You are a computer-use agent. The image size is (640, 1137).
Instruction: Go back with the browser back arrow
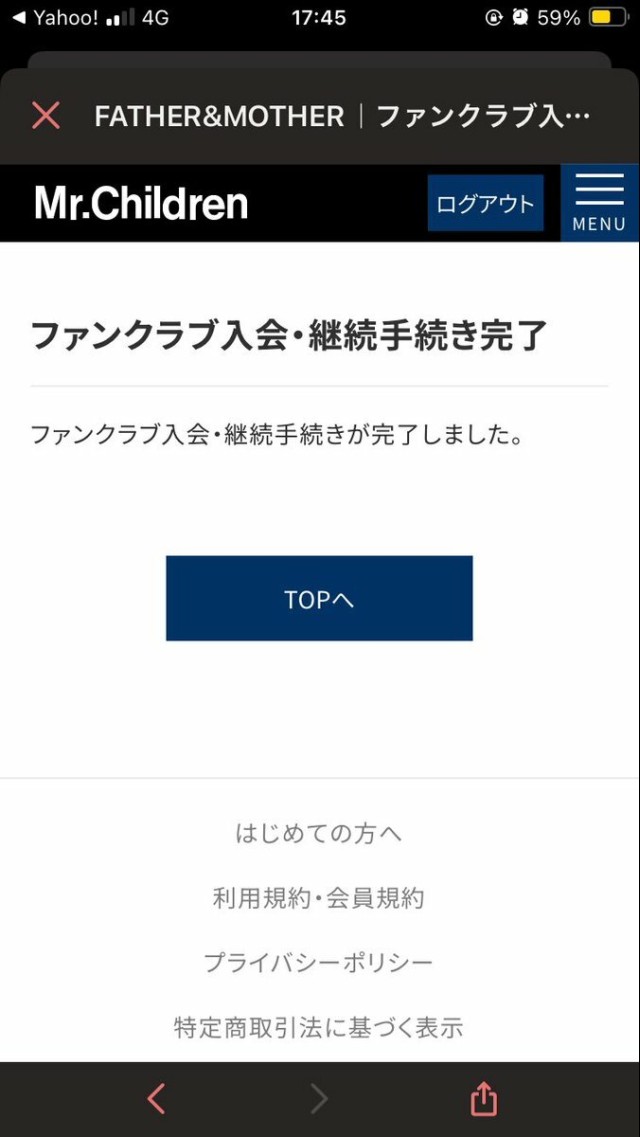point(156,1099)
